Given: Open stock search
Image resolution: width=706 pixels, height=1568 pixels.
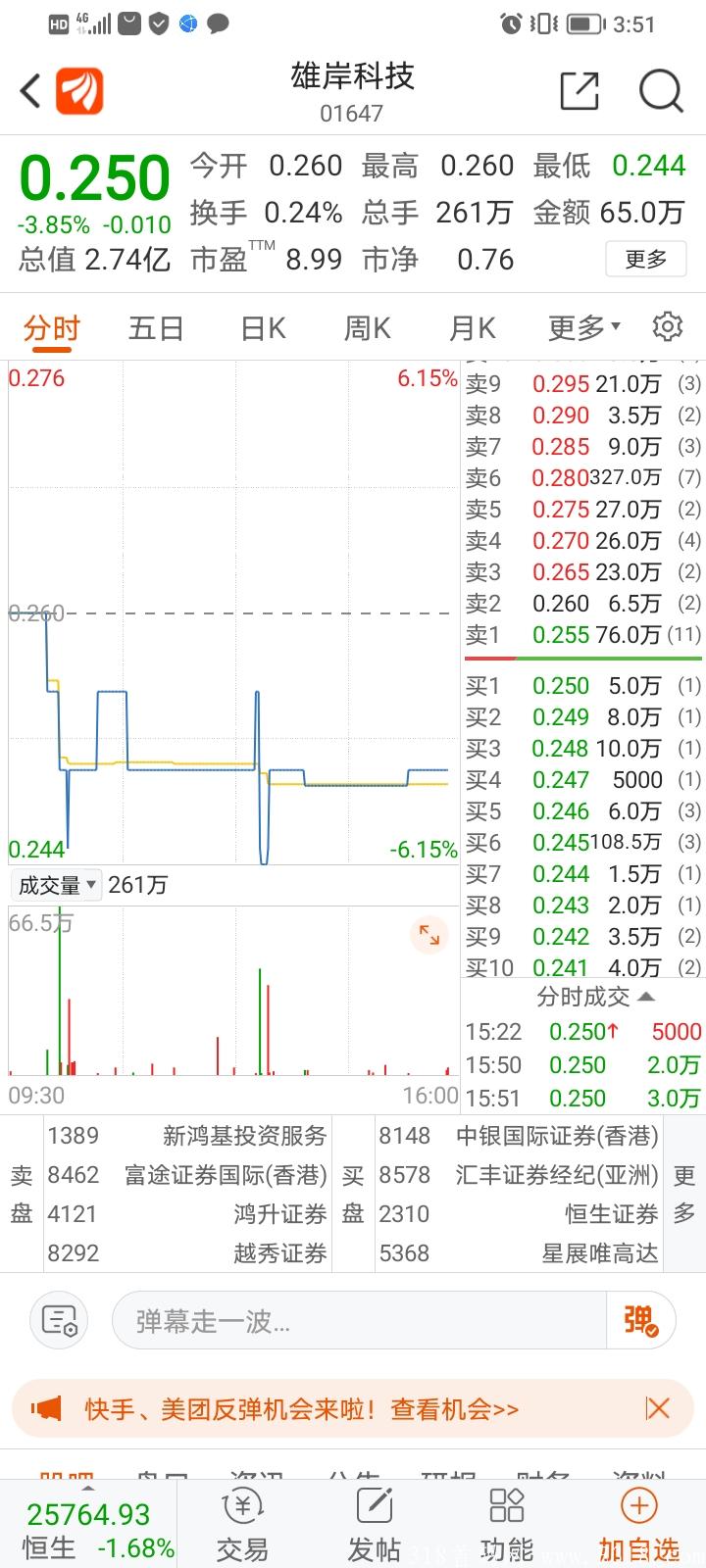Looking at the screenshot, I should tap(661, 90).
